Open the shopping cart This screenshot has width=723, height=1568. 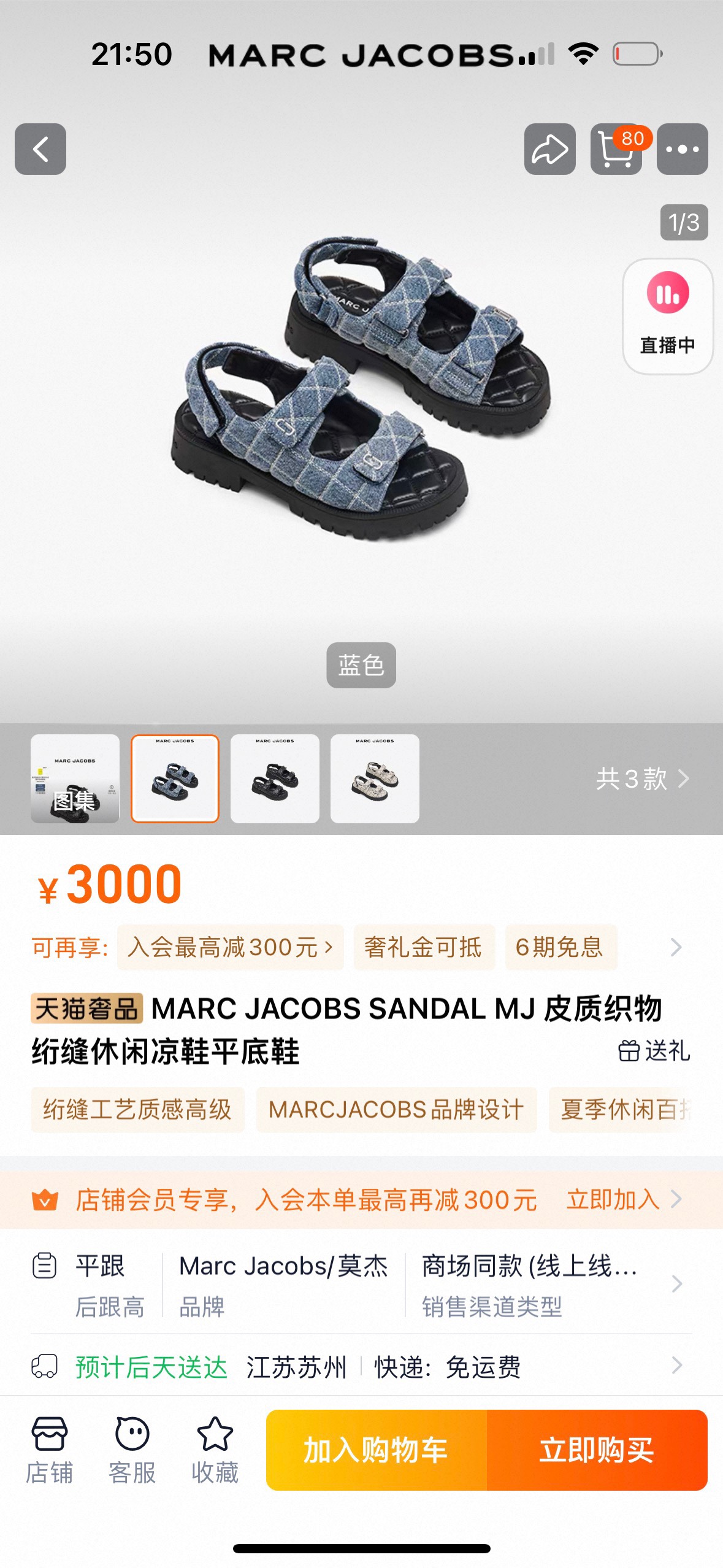[x=616, y=149]
